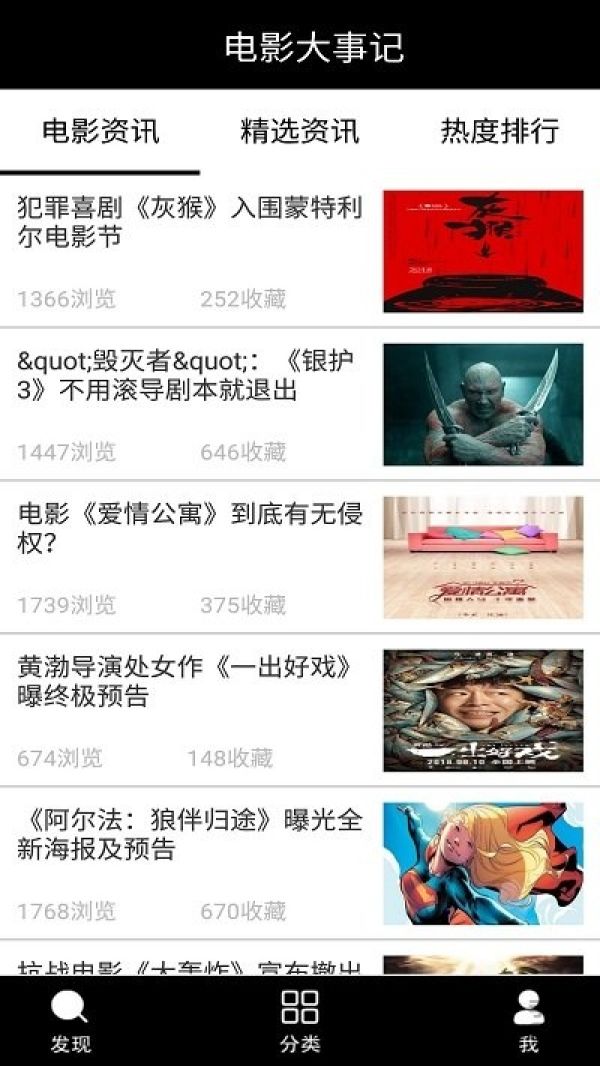Viewport: 600px width, 1066px height.
Task: Open the 《灰猴》入围蒙特利尔电影节 article
Action: point(300,252)
